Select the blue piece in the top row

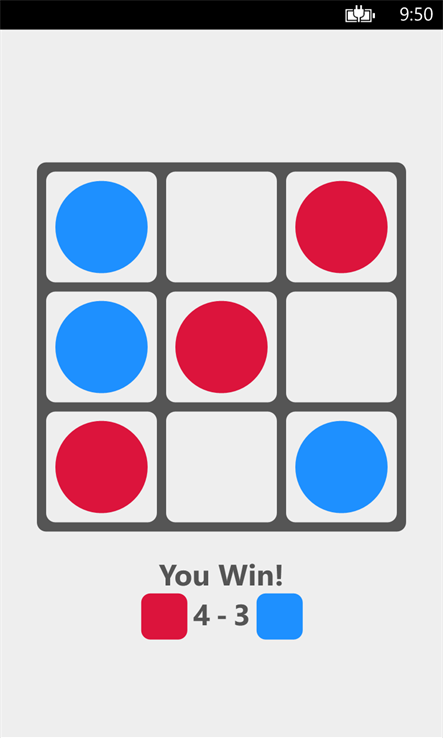pyautogui.click(x=101, y=227)
